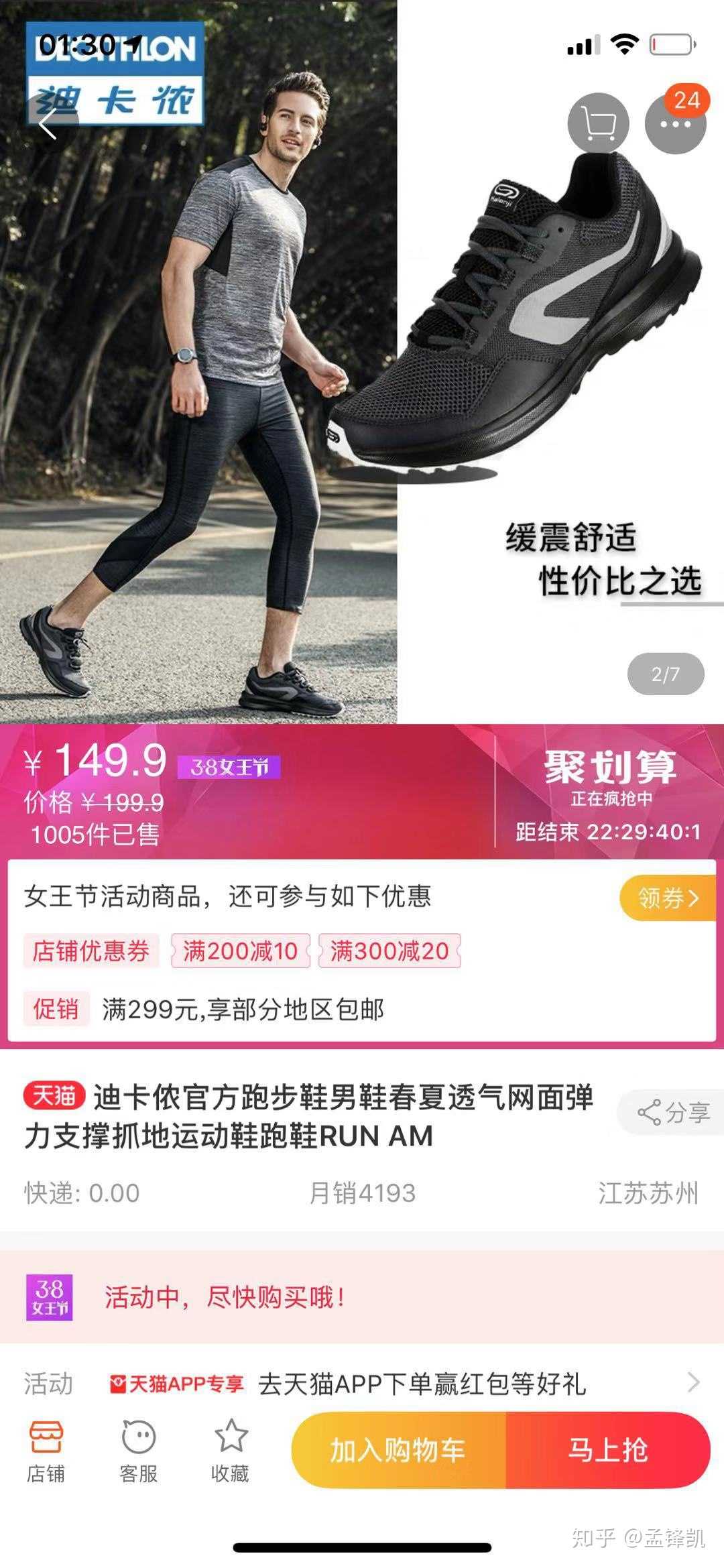Viewport: 724px width, 1568px height.
Task: Visit the 店铺 store page
Action: point(46,1451)
